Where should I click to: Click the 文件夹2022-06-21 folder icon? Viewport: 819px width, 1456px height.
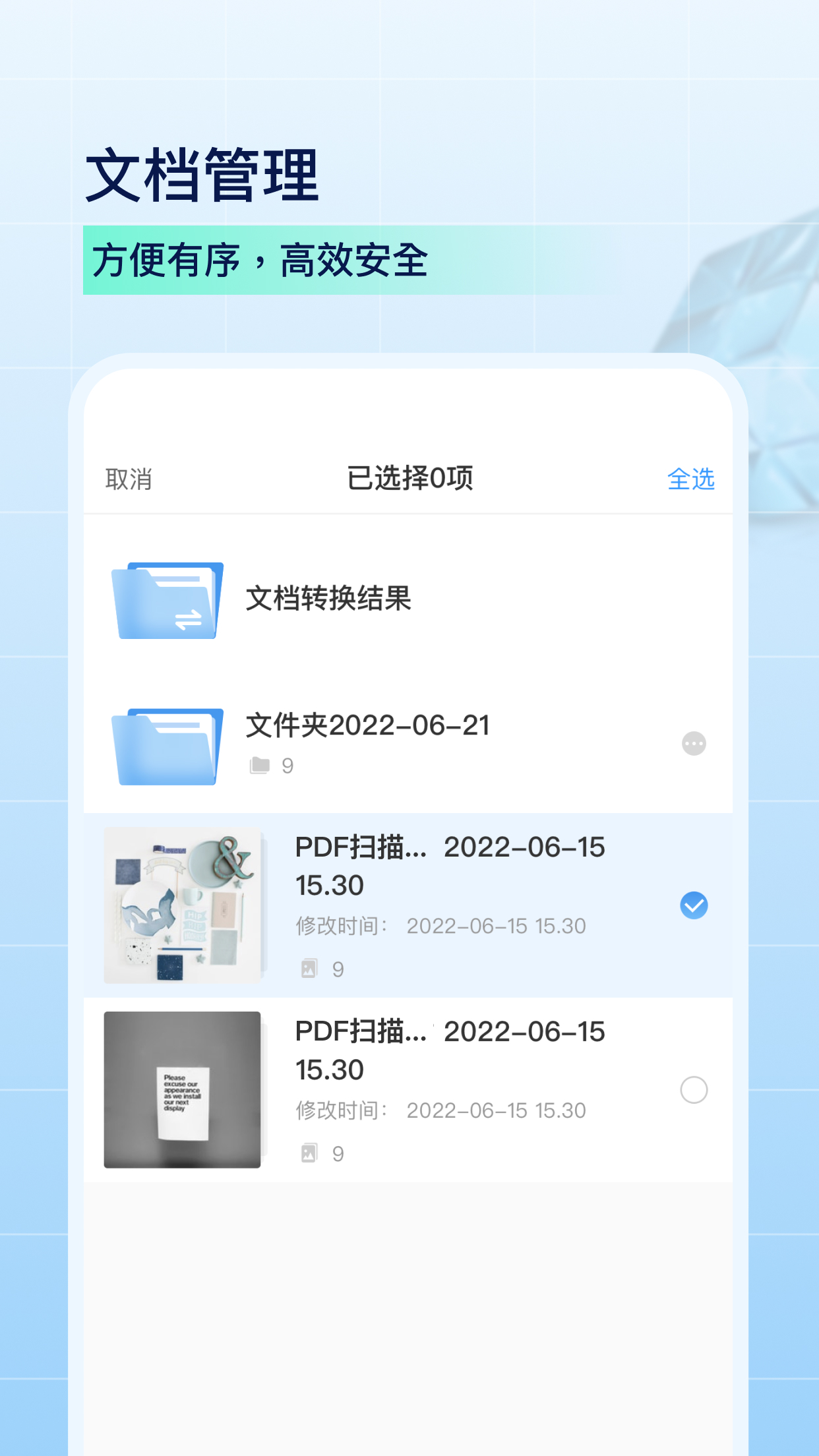(x=166, y=742)
